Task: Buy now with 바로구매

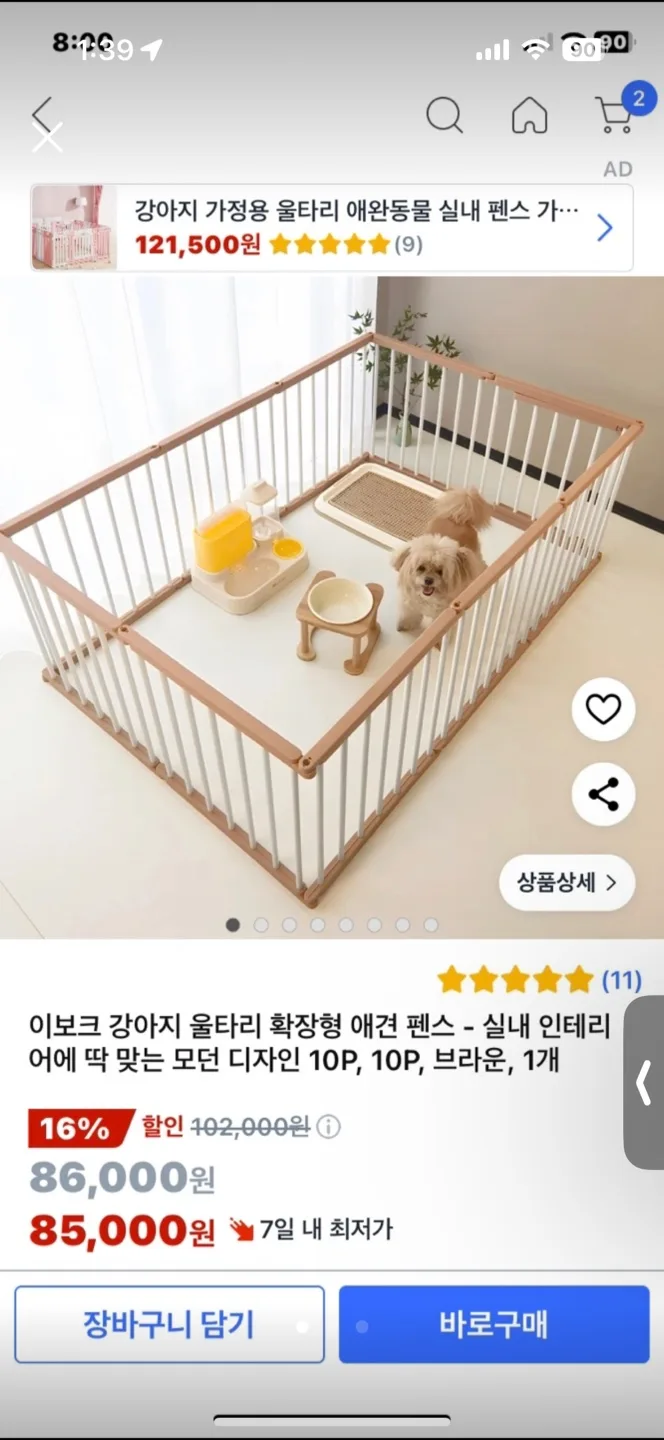Action: [x=493, y=1324]
